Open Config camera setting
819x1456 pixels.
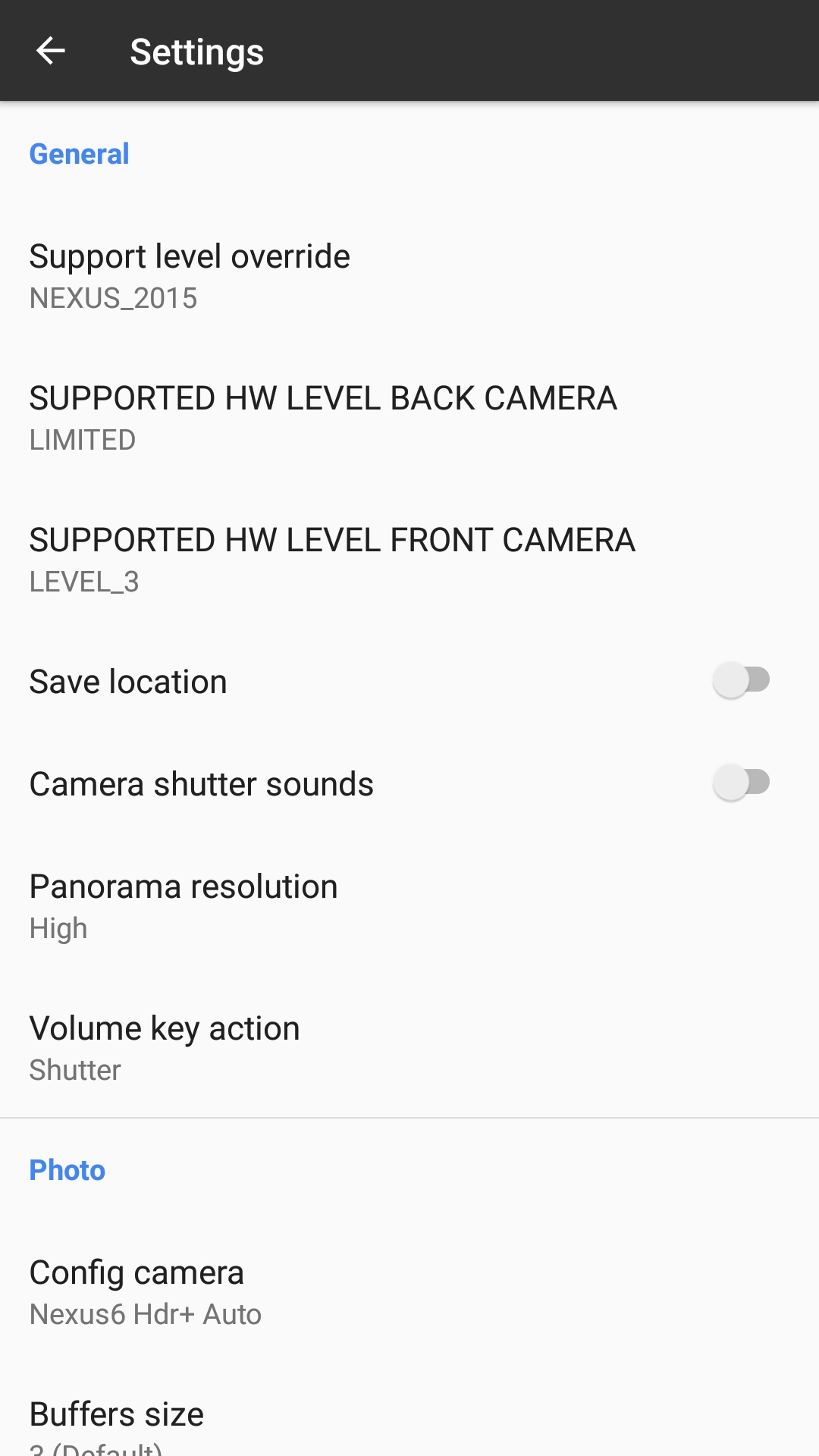click(409, 1292)
